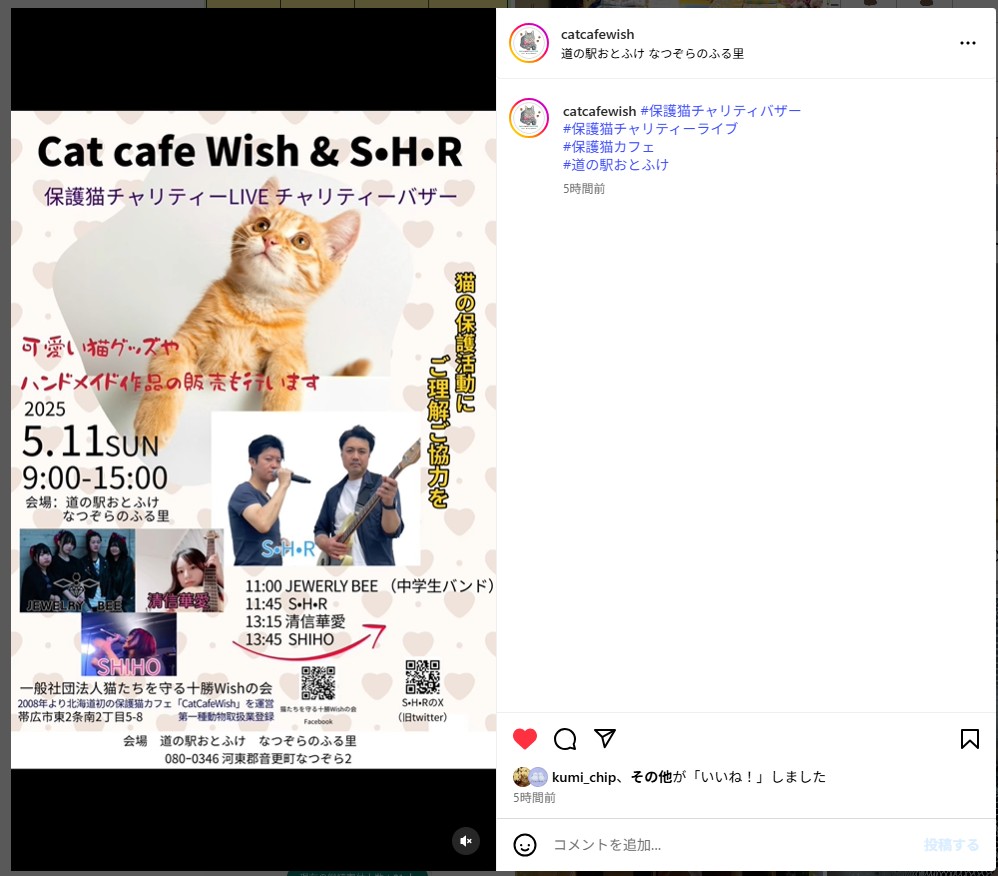Viewport: 998px width, 876px height.
Task: Tap the 投稿する post button
Action: [951, 845]
